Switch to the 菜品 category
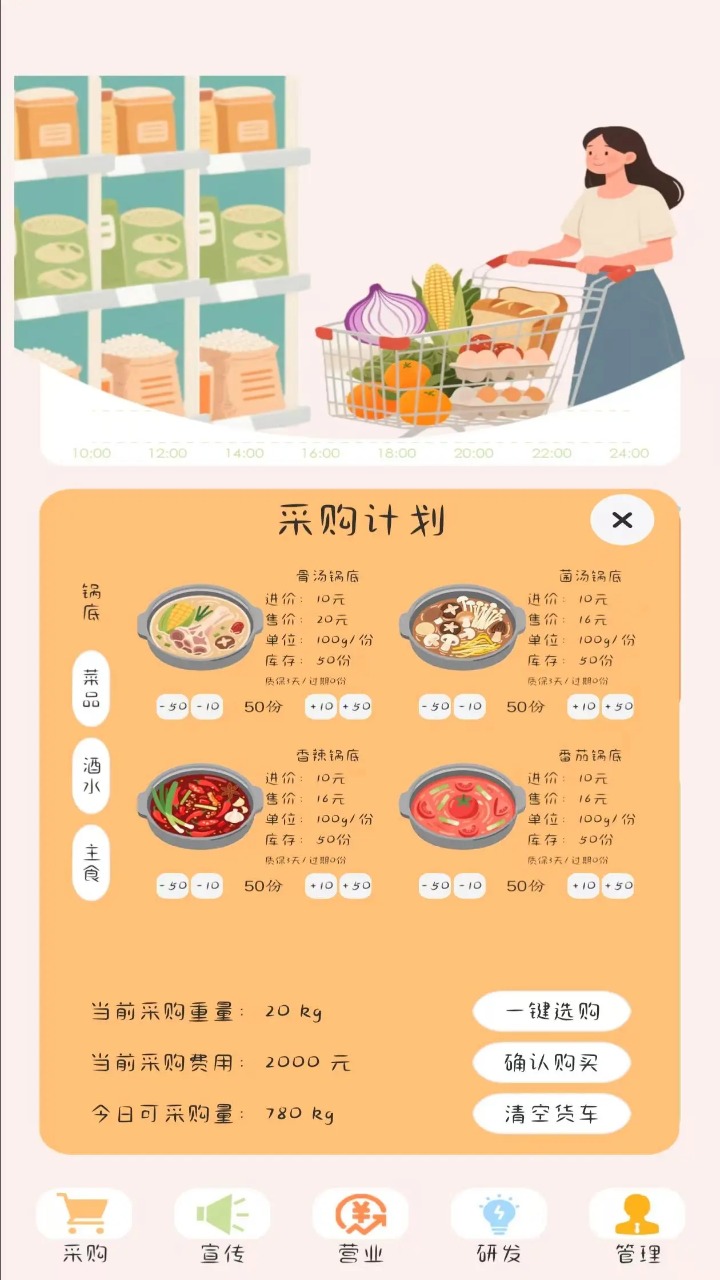Image resolution: width=720 pixels, height=1280 pixels. click(91, 688)
